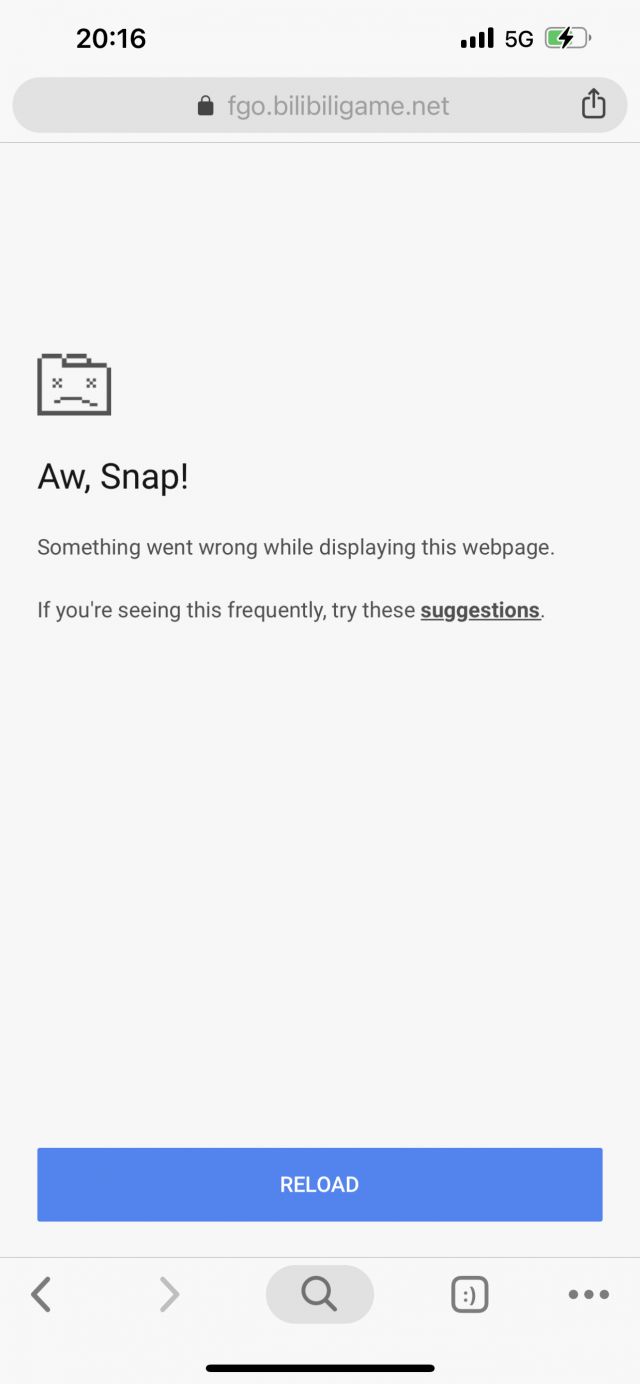Open the tab switcher
Viewport: 640px width, 1384px height.
click(469, 1295)
